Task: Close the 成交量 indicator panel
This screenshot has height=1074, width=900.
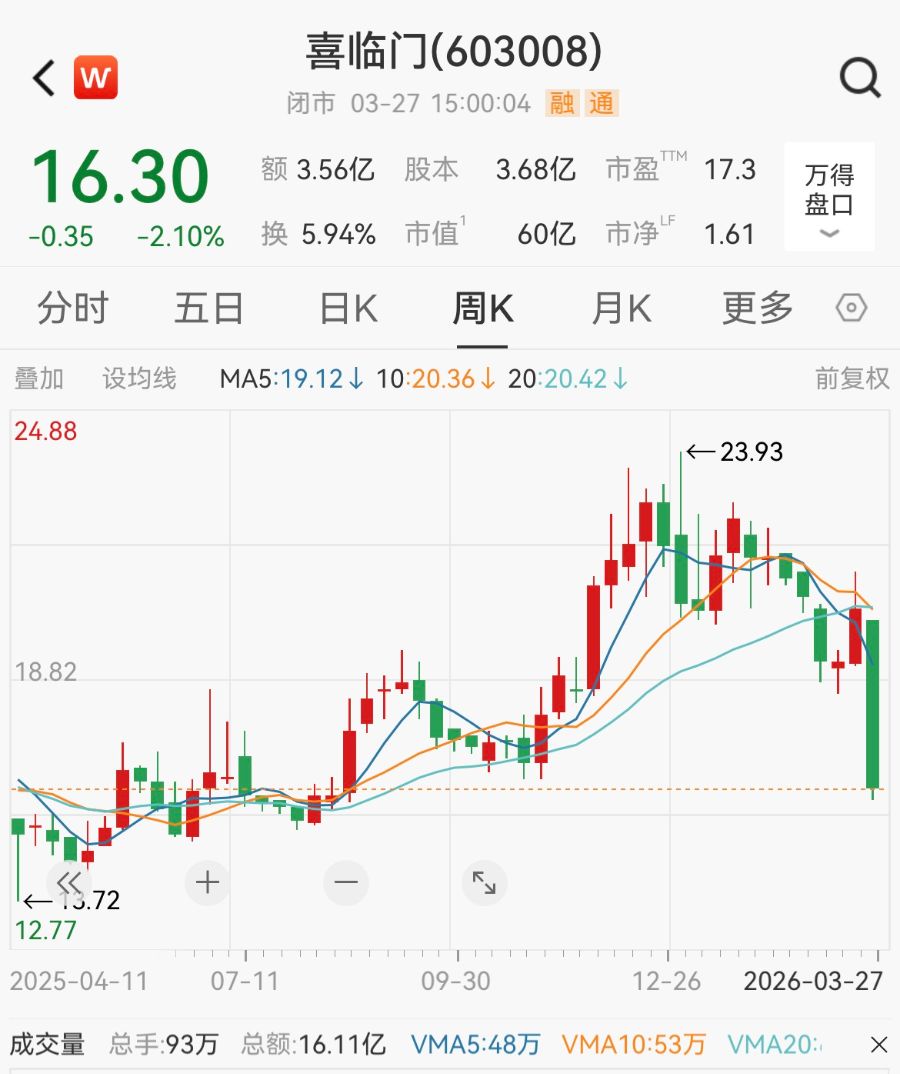Action: 878,1046
